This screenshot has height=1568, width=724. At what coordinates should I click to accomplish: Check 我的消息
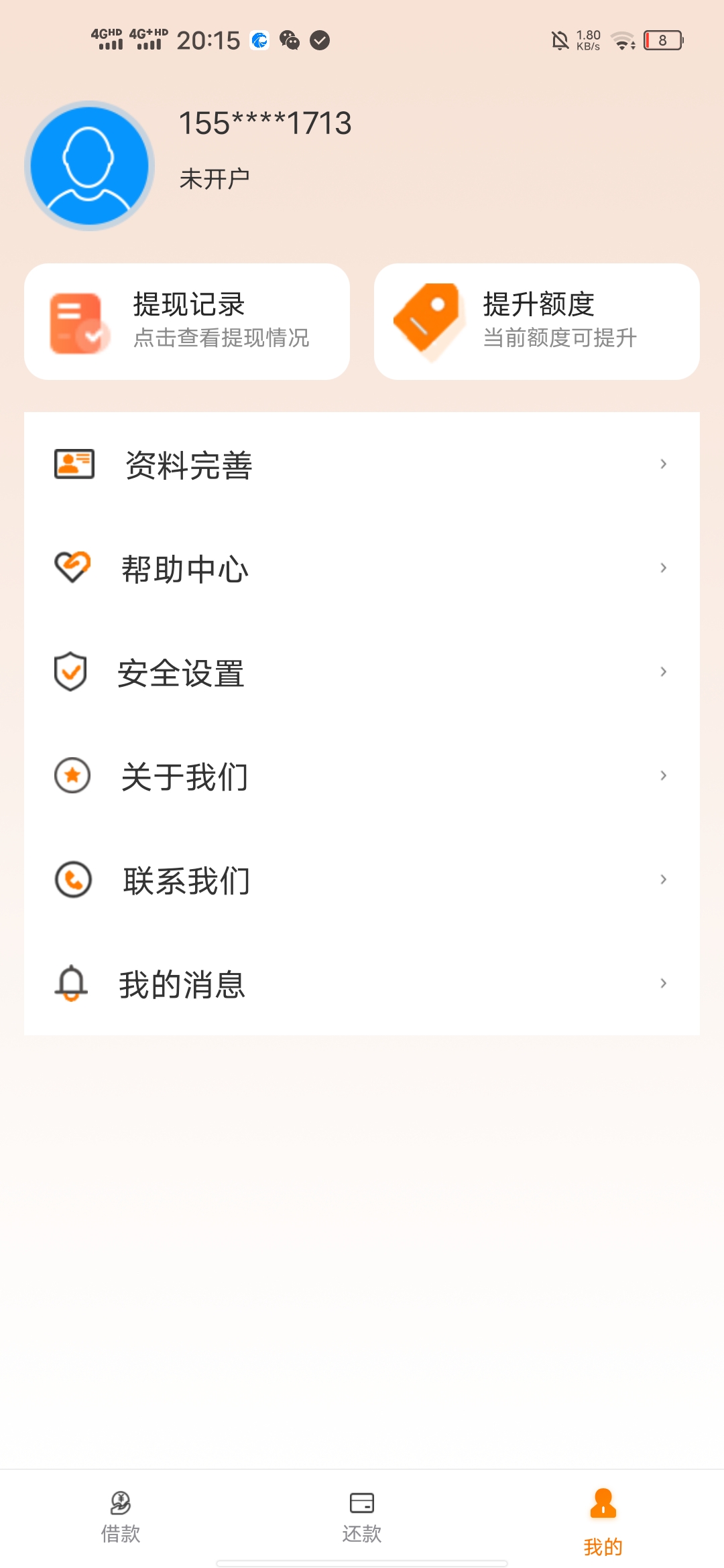pos(362,984)
